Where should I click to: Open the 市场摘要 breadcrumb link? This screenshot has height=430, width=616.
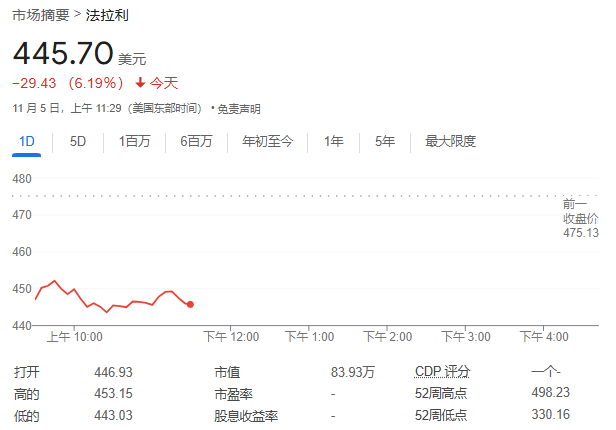[x=39, y=17]
